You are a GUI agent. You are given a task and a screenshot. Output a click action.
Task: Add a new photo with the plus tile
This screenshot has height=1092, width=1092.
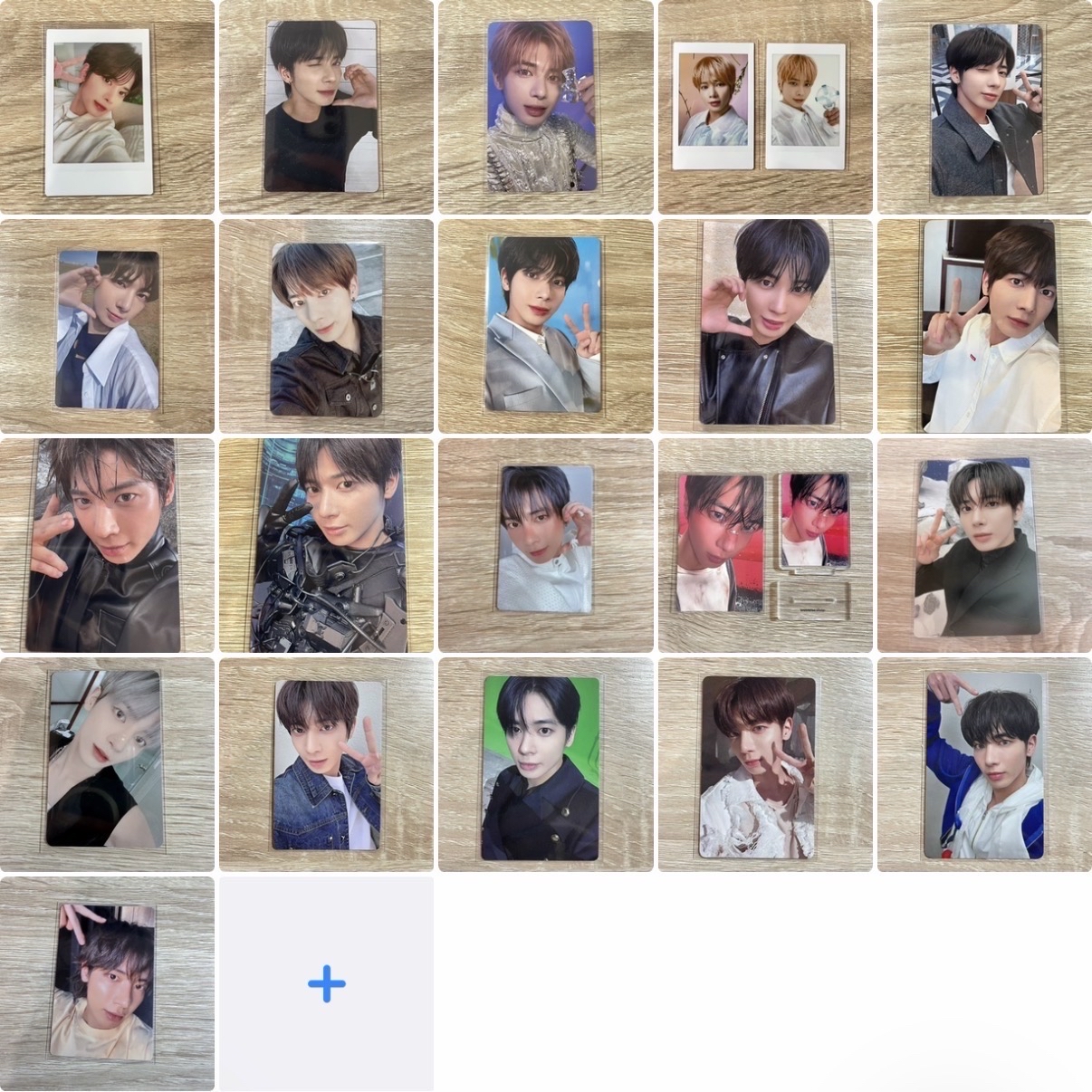click(x=326, y=983)
